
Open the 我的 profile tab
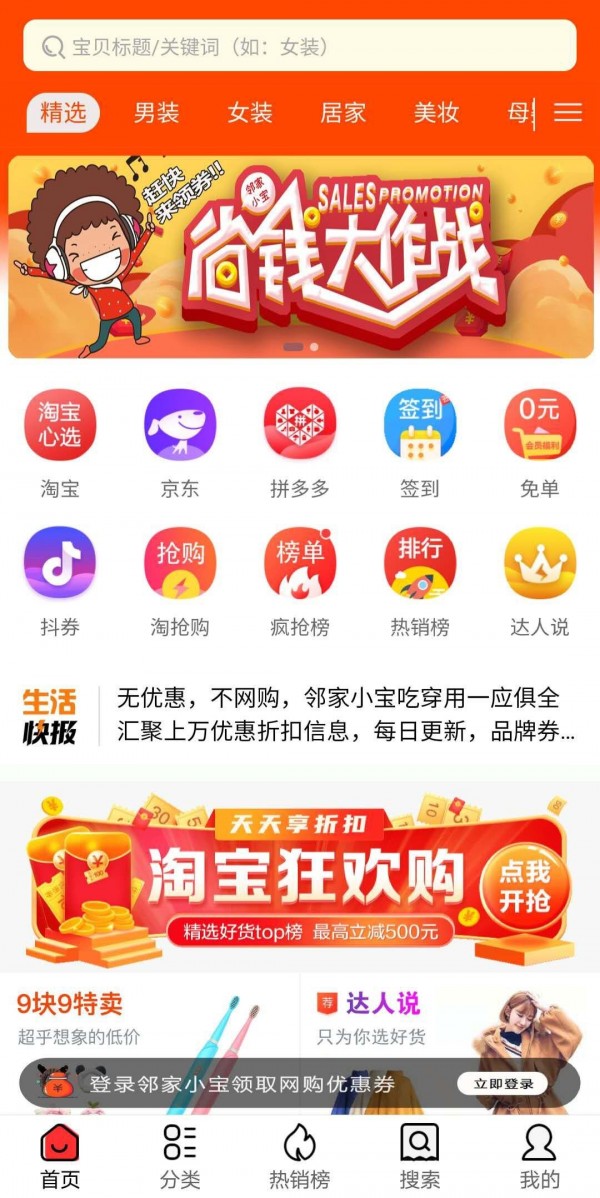(540, 1156)
